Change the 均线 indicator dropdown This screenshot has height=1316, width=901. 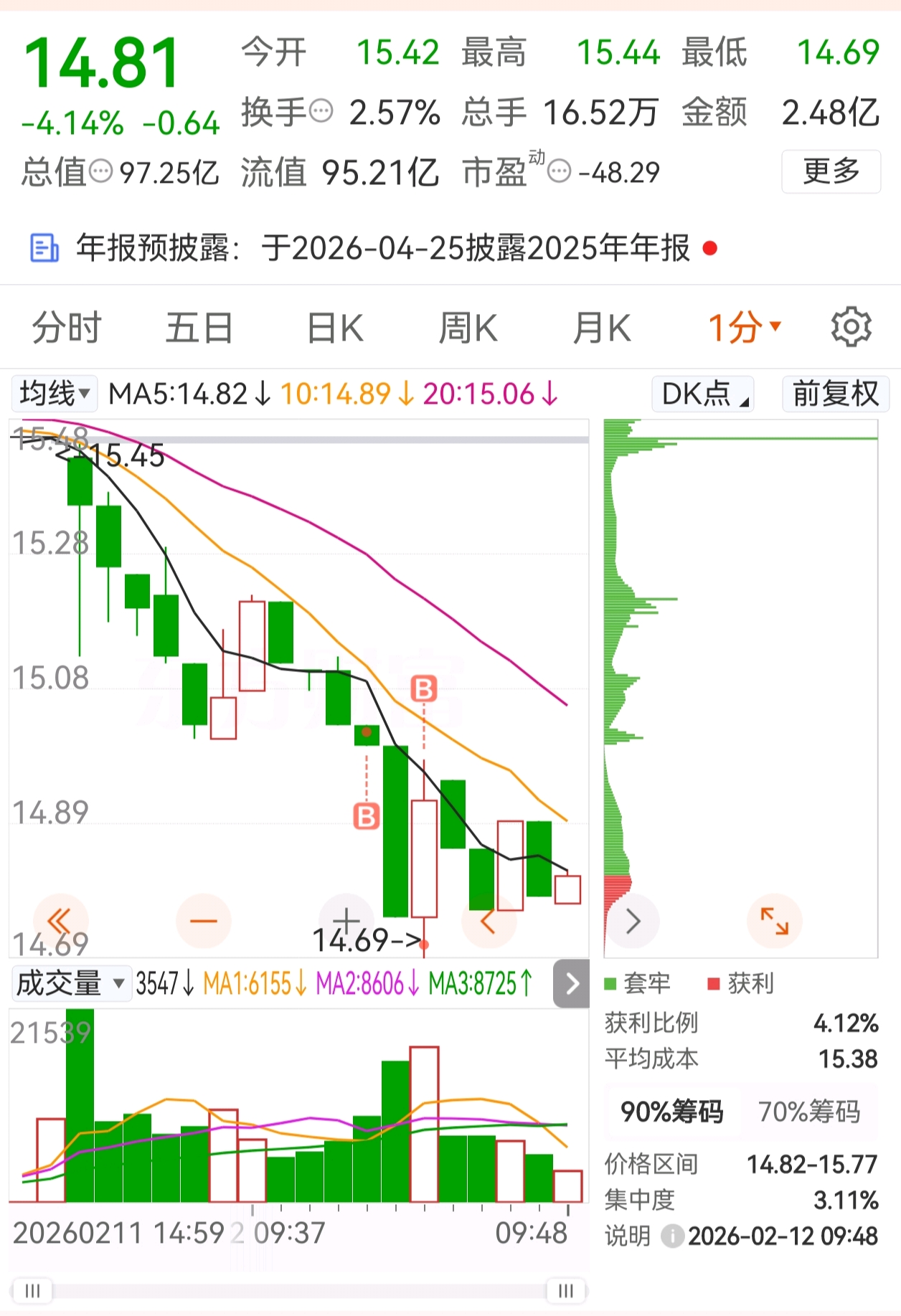55,394
